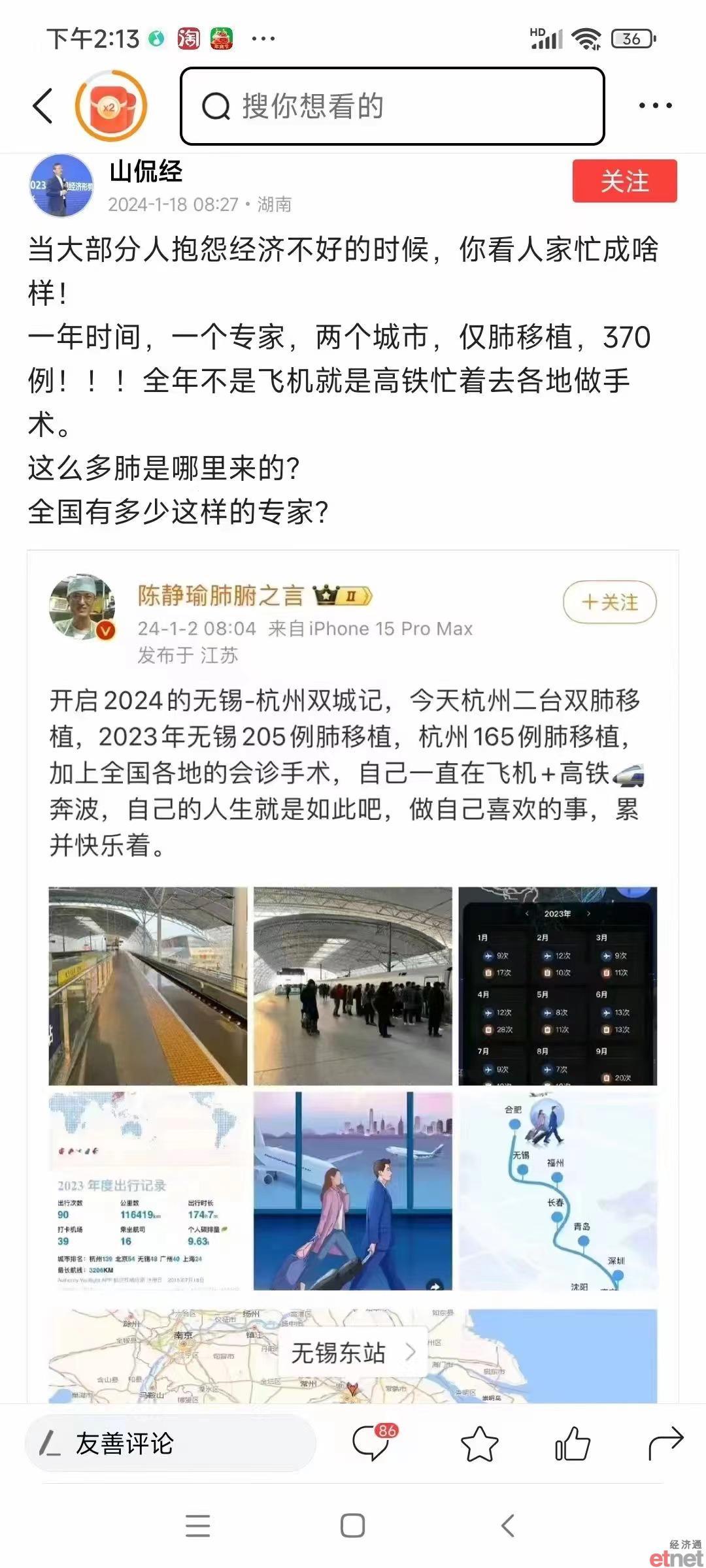Open recent apps from system navigation bar
This screenshot has height=1568, width=706.
(197, 1526)
